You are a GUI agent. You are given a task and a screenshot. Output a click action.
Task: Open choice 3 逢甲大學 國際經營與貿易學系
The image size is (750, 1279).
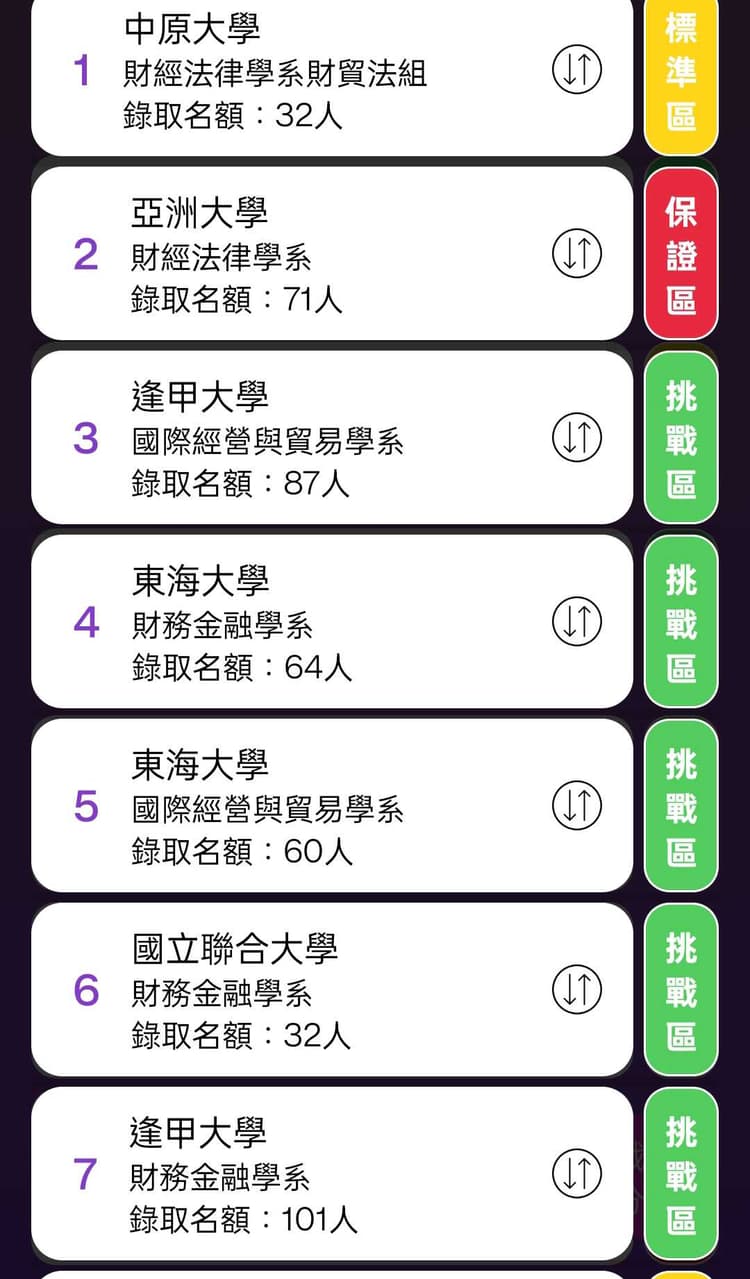(300, 439)
